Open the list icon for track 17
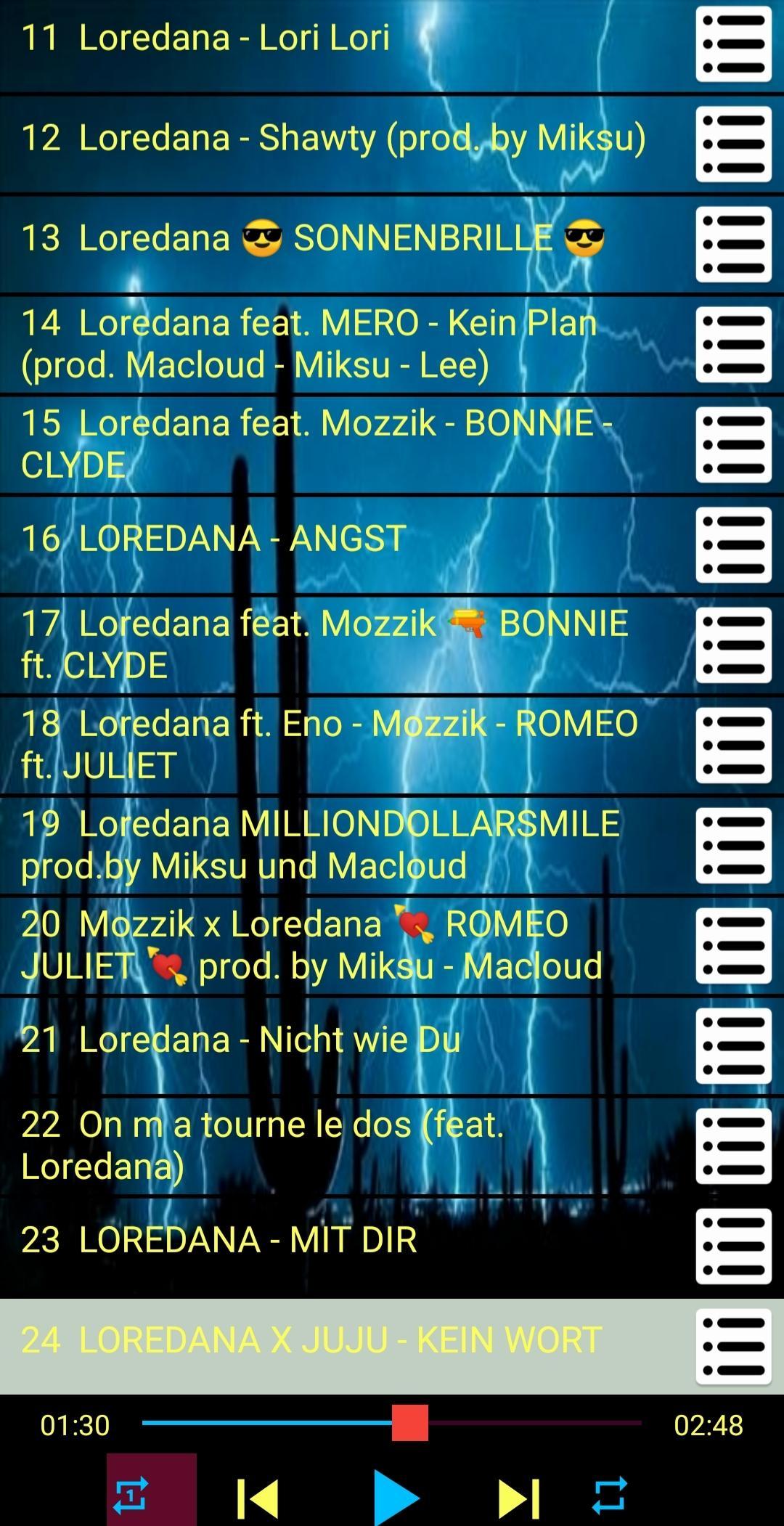 pyautogui.click(x=733, y=645)
